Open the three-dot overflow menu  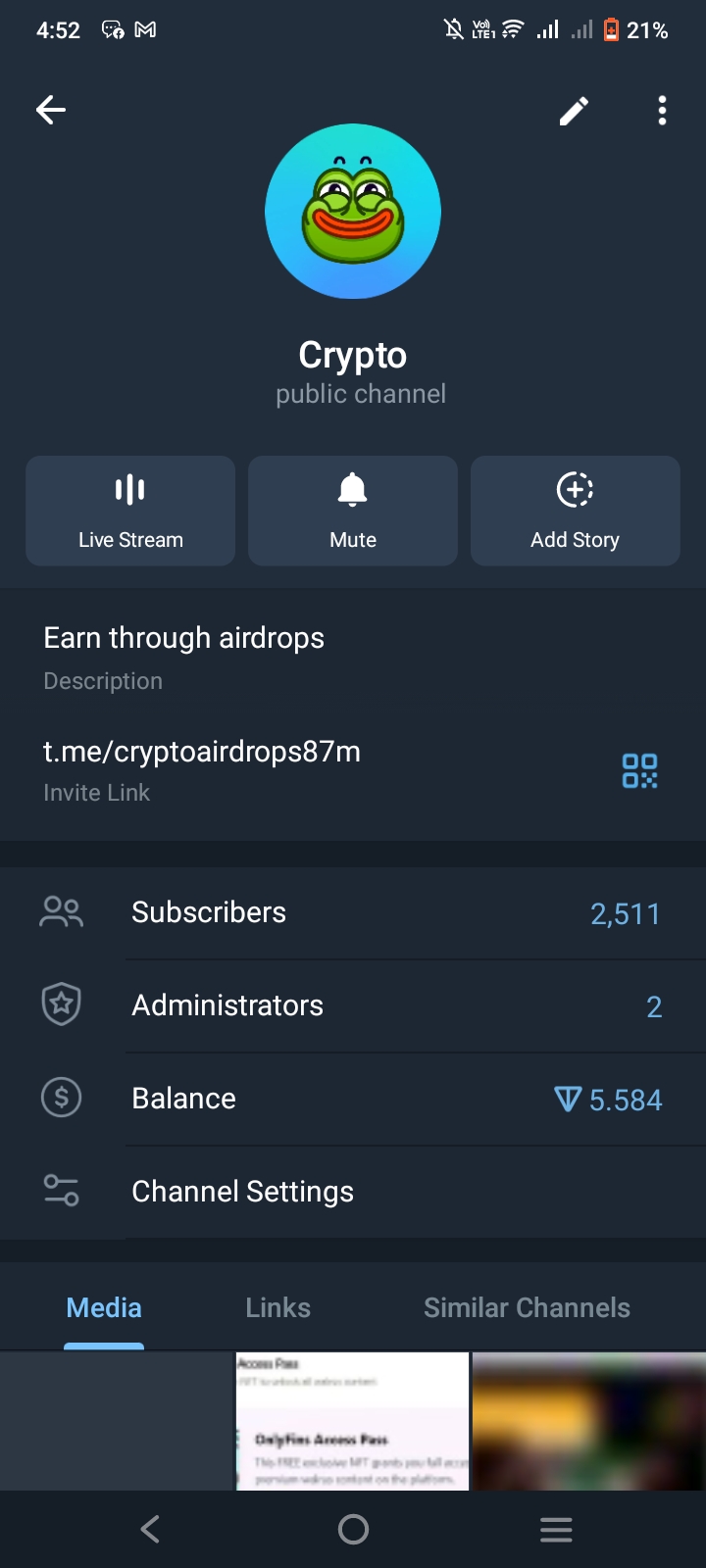tap(662, 111)
